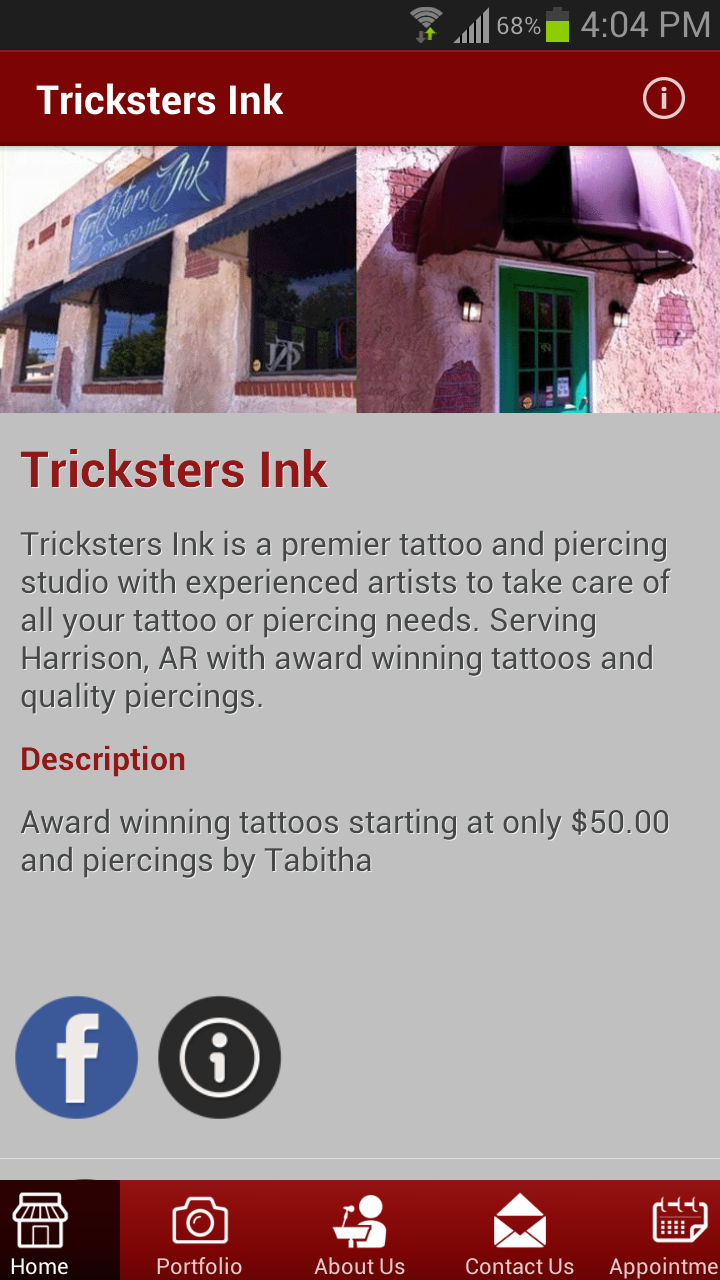Select the Home tab in bottom navigation
The image size is (720, 1280).
(x=39, y=1230)
